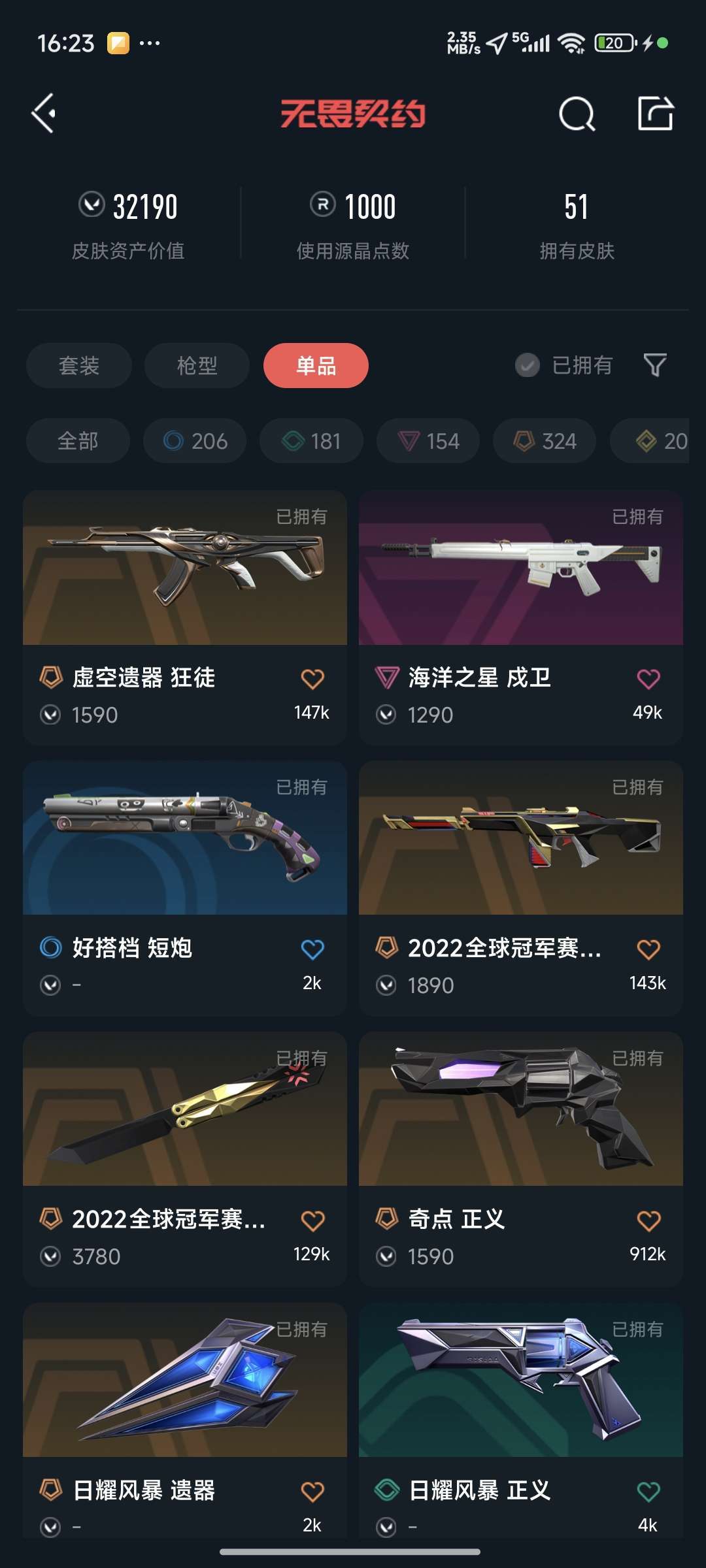Open the 奇点 正义 skin card
The width and height of the screenshot is (706, 1568).
click(x=521, y=1160)
